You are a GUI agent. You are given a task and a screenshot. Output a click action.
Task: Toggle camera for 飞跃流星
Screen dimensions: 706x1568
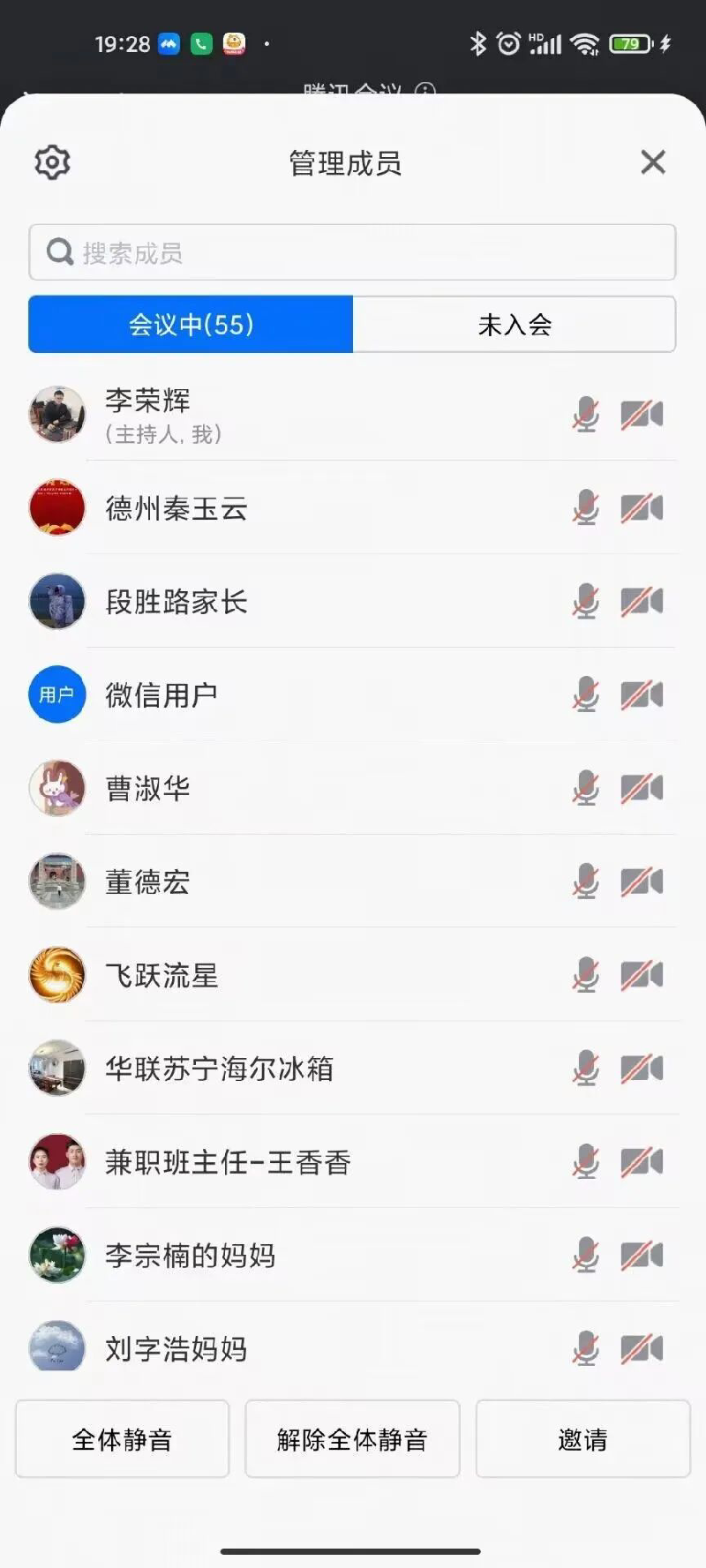point(642,976)
